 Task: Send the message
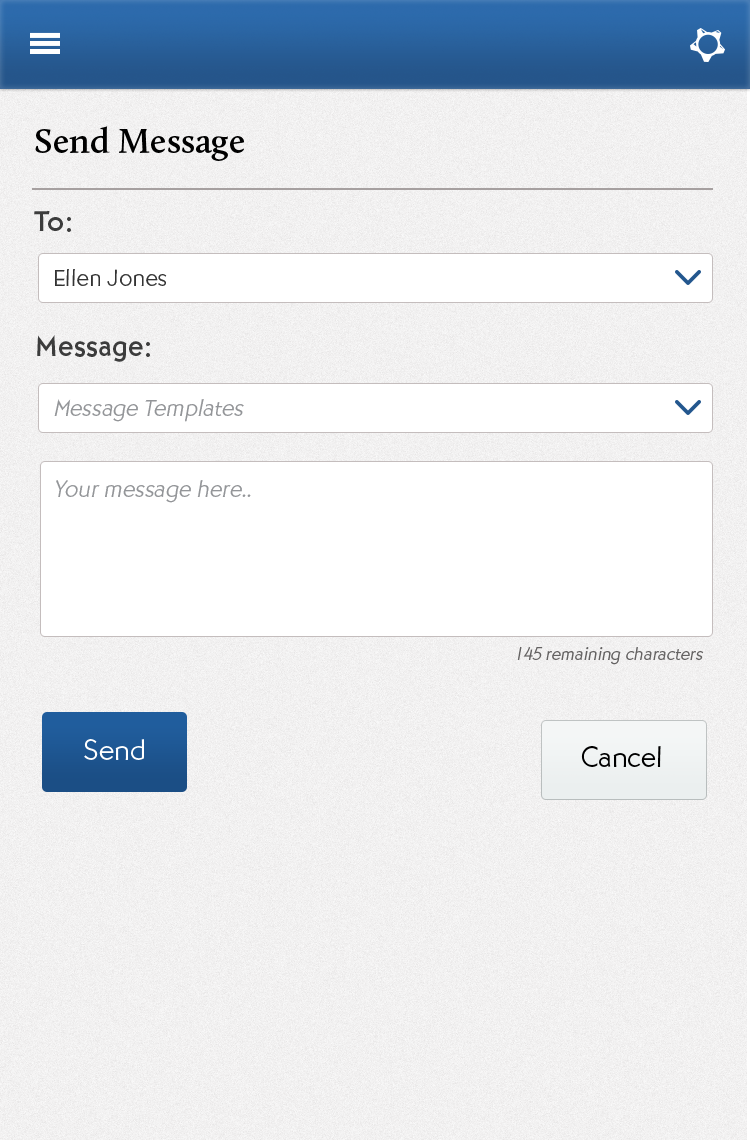(114, 751)
